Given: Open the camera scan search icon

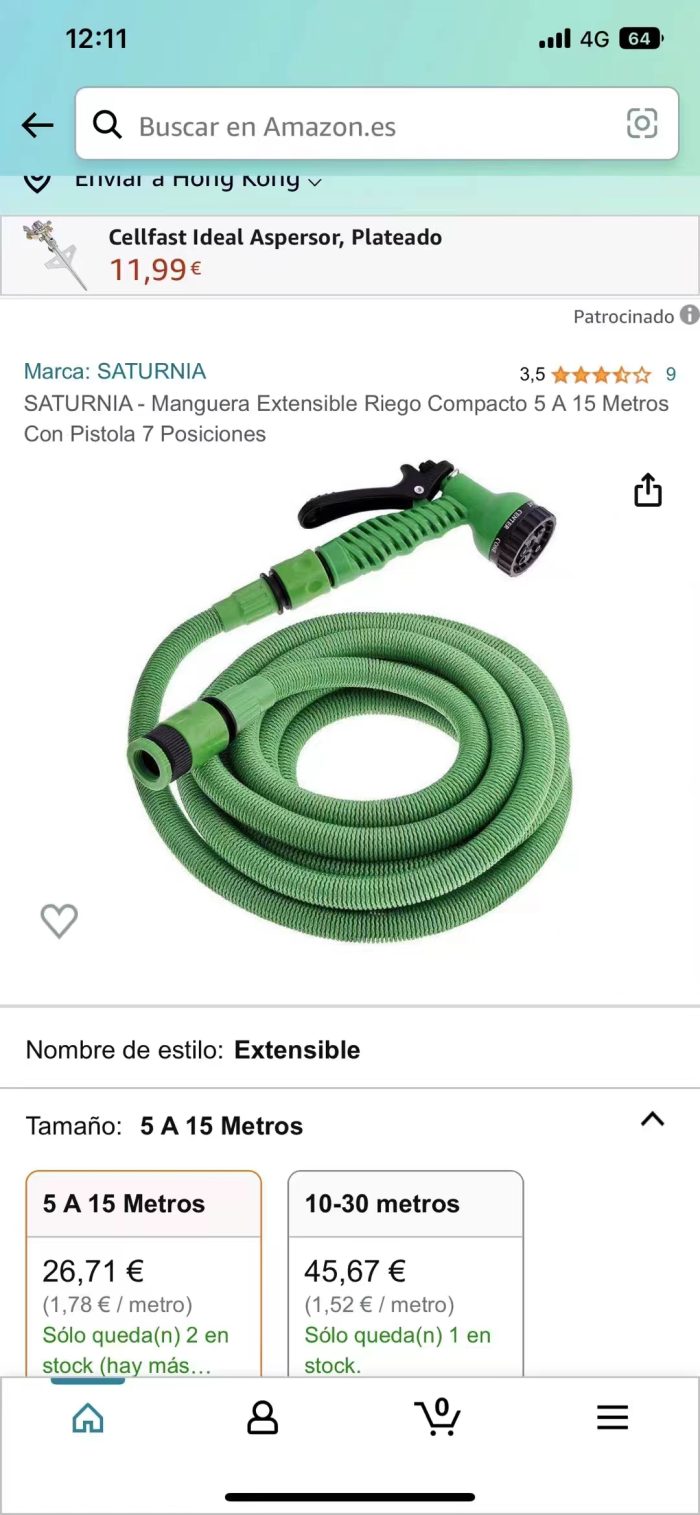Looking at the screenshot, I should tap(642, 124).
